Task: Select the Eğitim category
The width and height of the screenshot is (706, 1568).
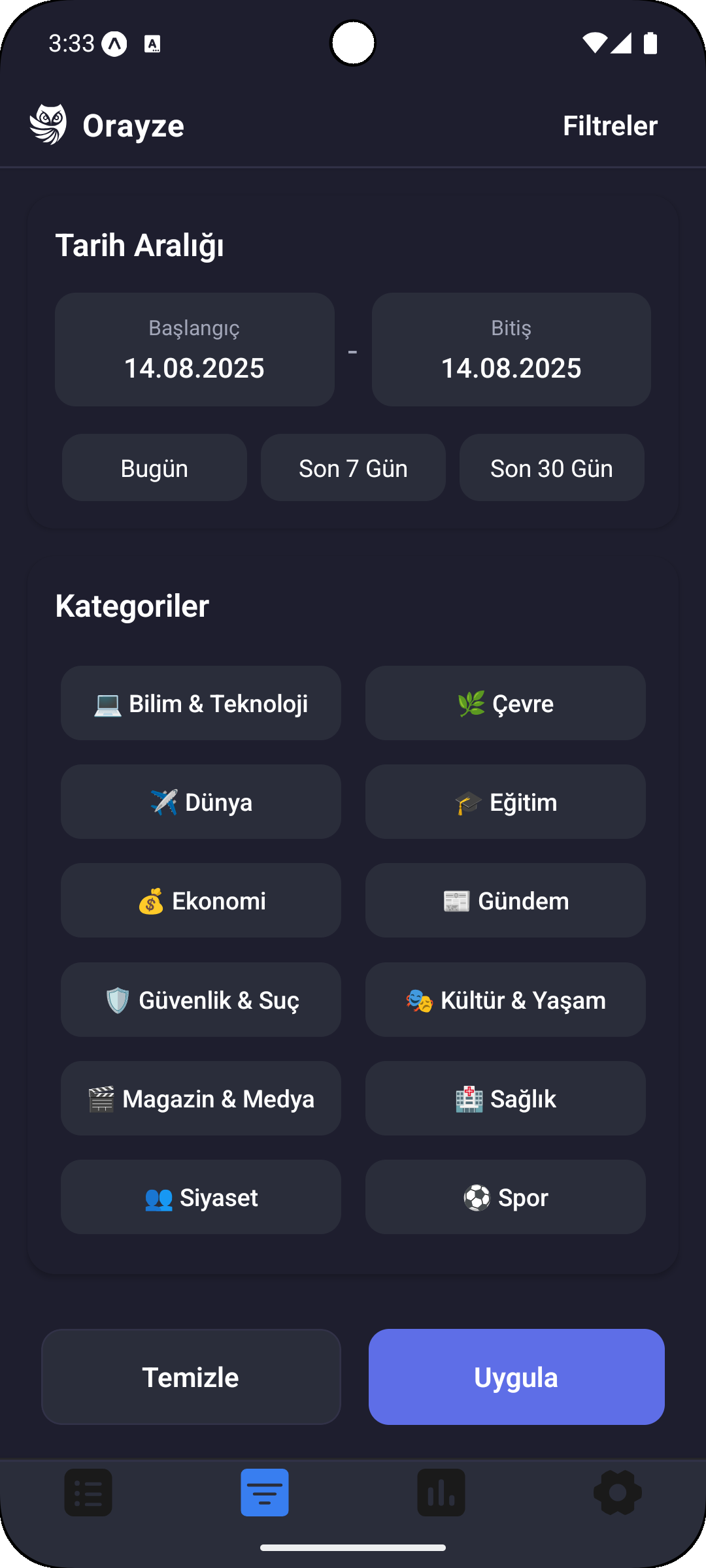Action: point(505,802)
